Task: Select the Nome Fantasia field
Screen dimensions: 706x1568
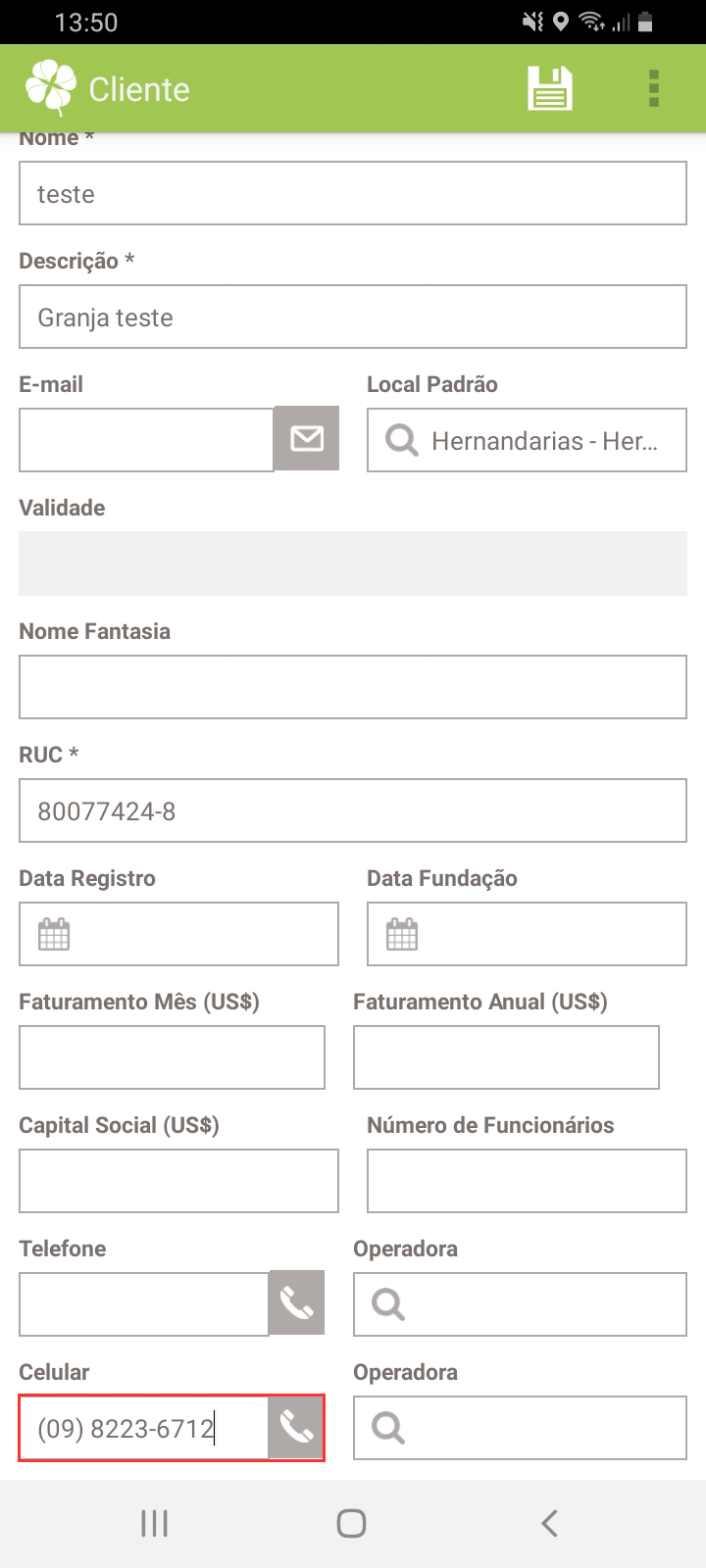Action: tap(353, 687)
